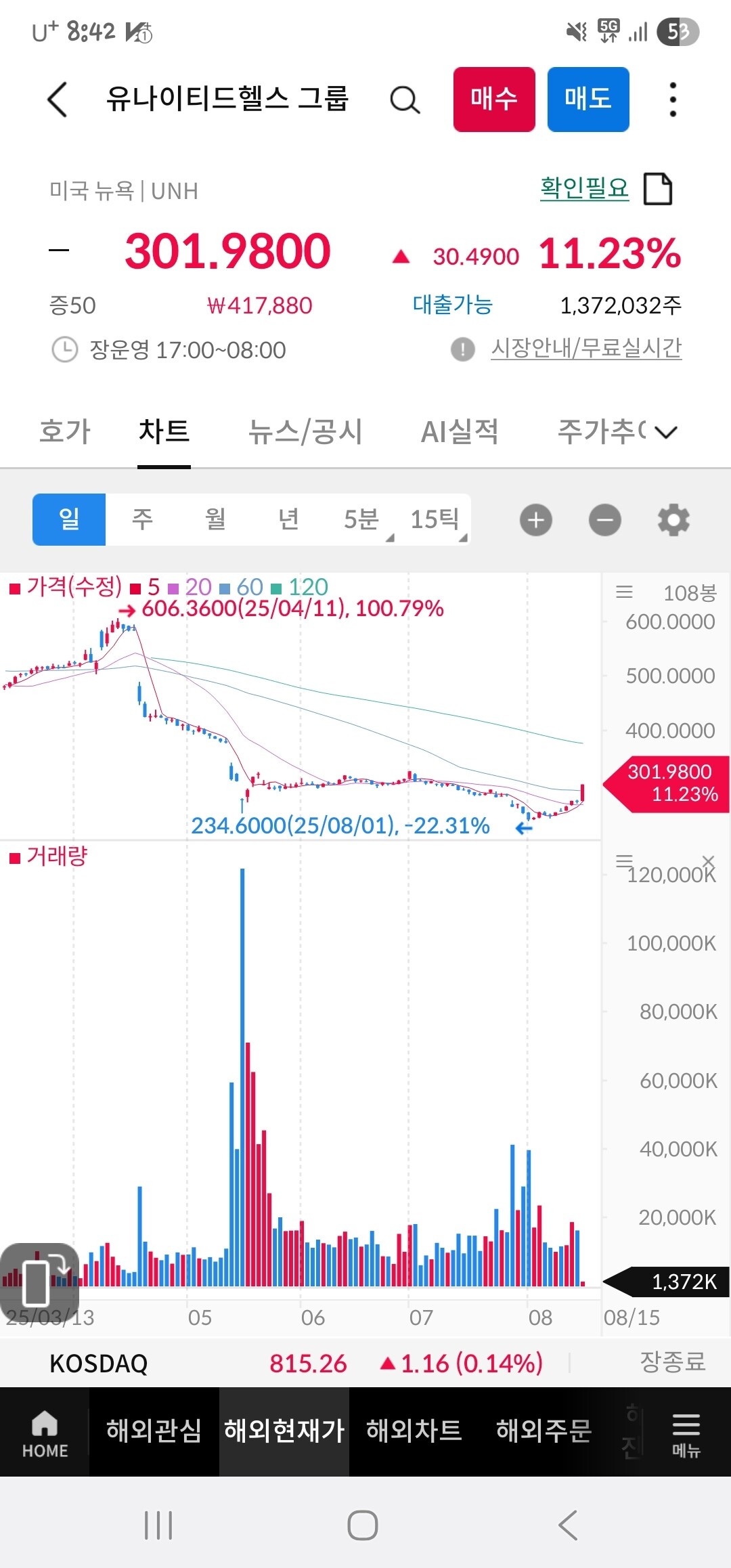Switch to the 뉴스/공시 tab
The width and height of the screenshot is (731, 1568).
(x=305, y=431)
